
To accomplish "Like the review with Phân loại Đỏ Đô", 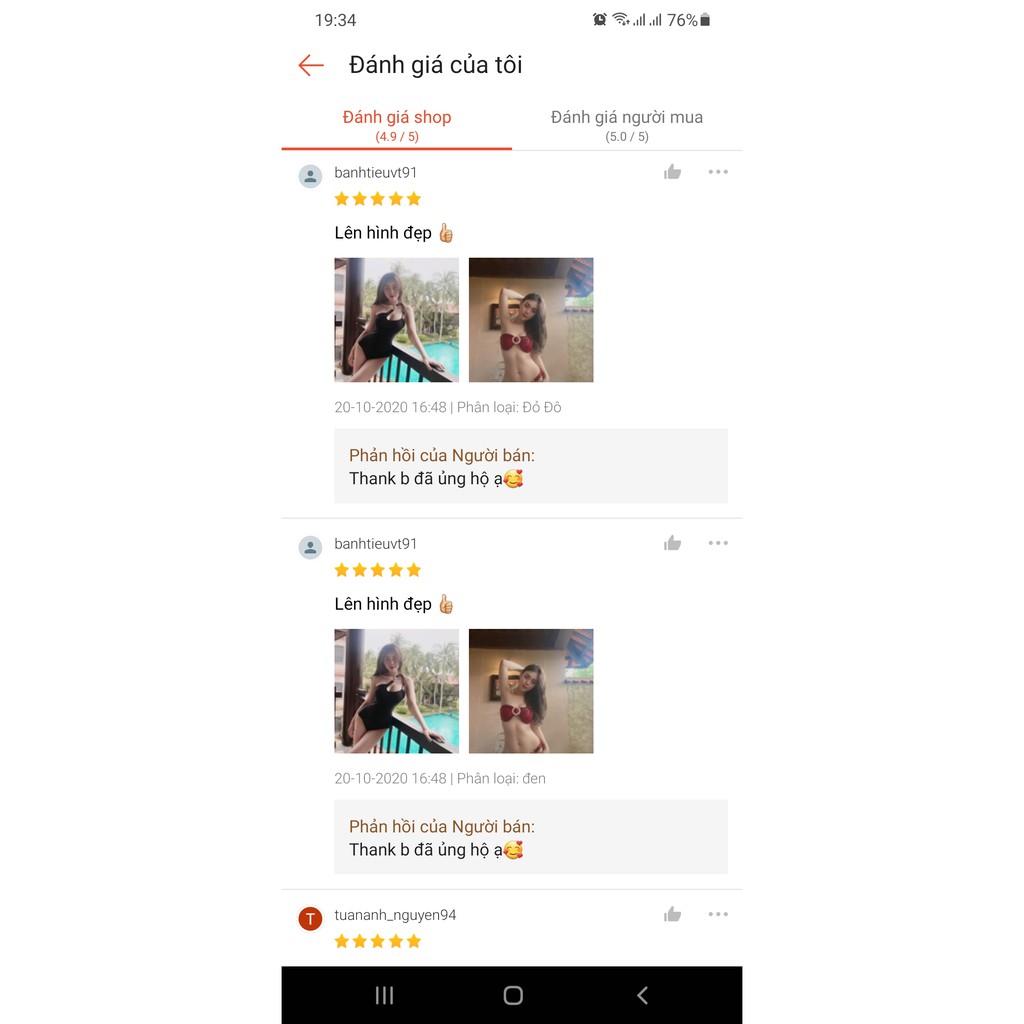I will coord(672,172).
